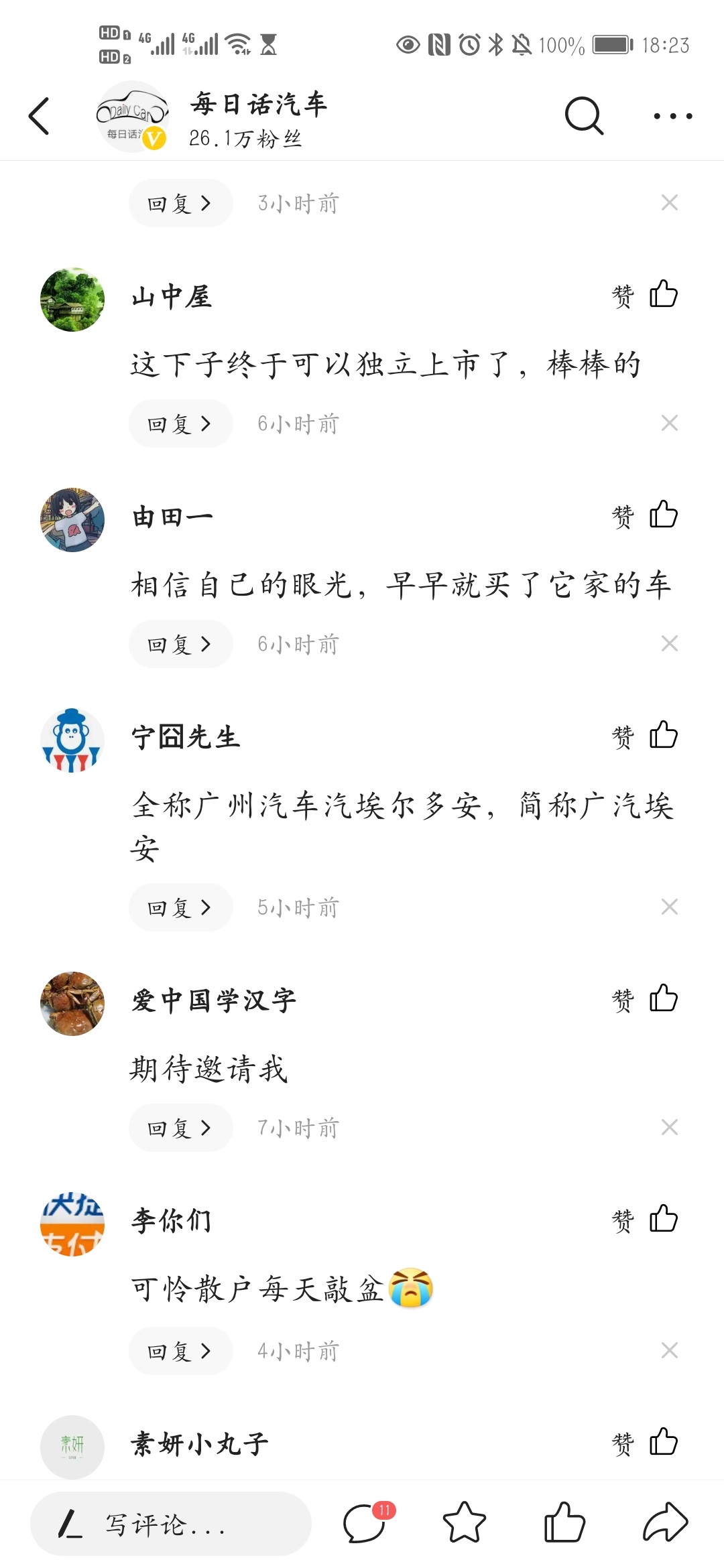This screenshot has height=1568, width=724.
Task: Open search with the magnifier icon
Action: tap(584, 116)
